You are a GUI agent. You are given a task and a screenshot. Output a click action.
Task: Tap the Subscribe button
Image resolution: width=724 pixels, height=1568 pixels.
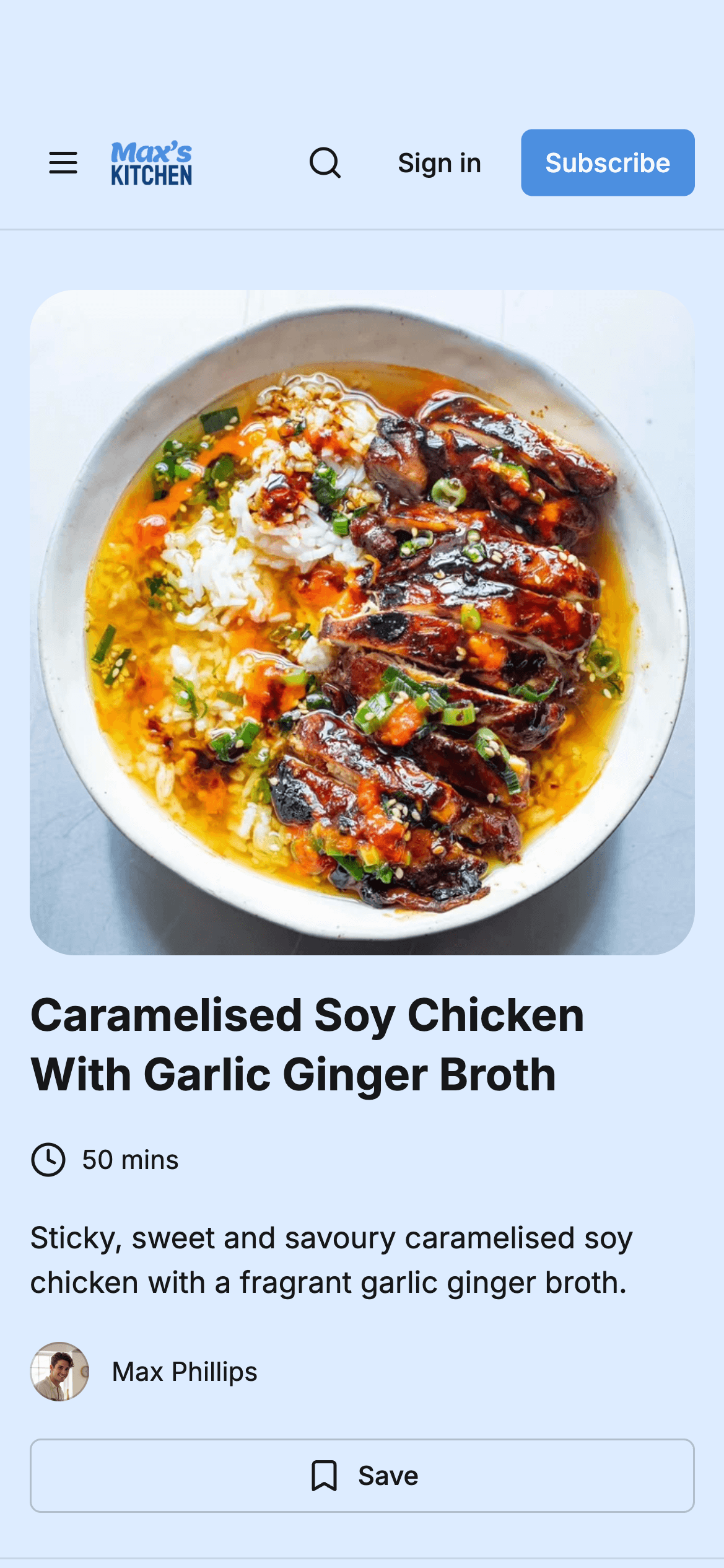point(607,163)
